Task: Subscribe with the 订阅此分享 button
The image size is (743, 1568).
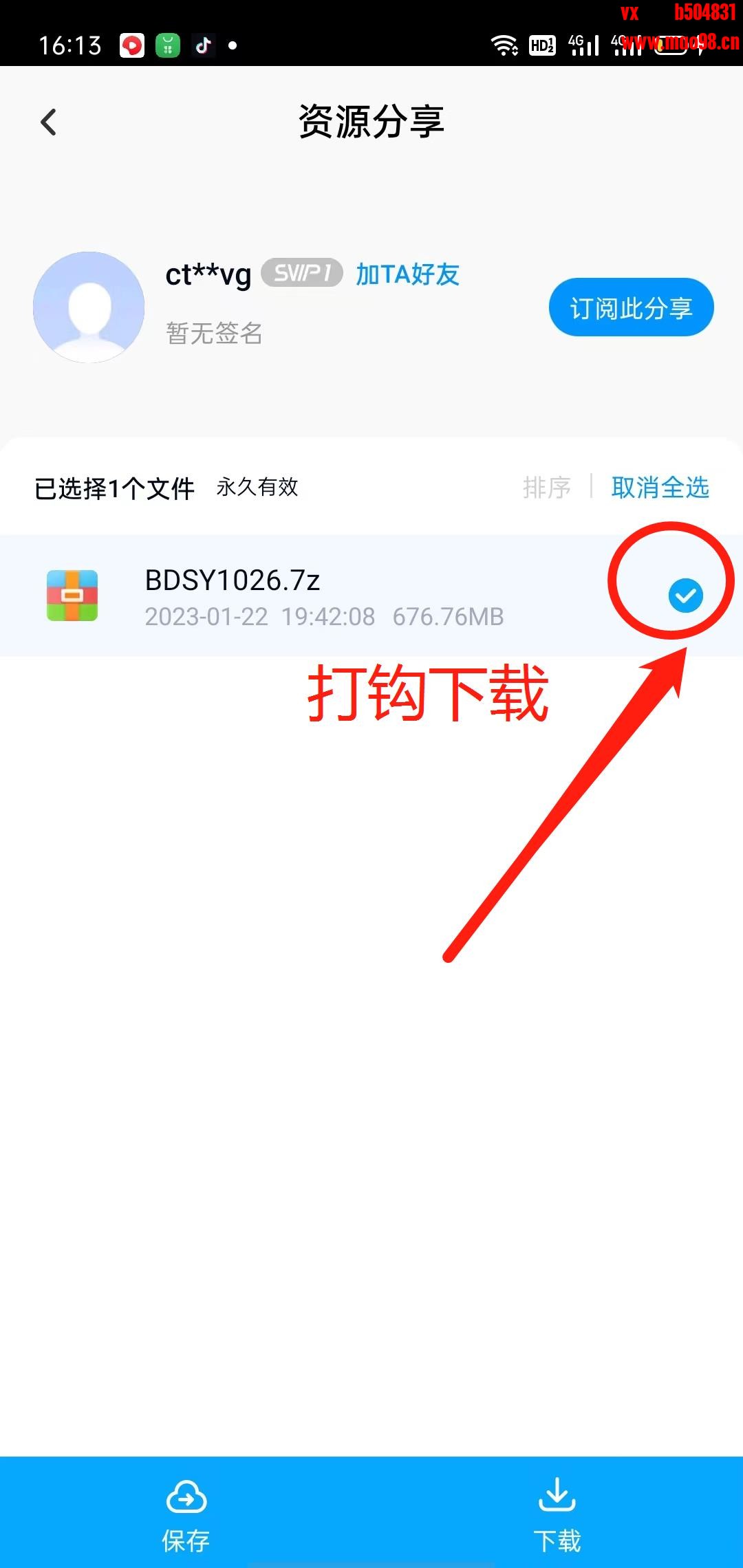Action: click(x=631, y=307)
